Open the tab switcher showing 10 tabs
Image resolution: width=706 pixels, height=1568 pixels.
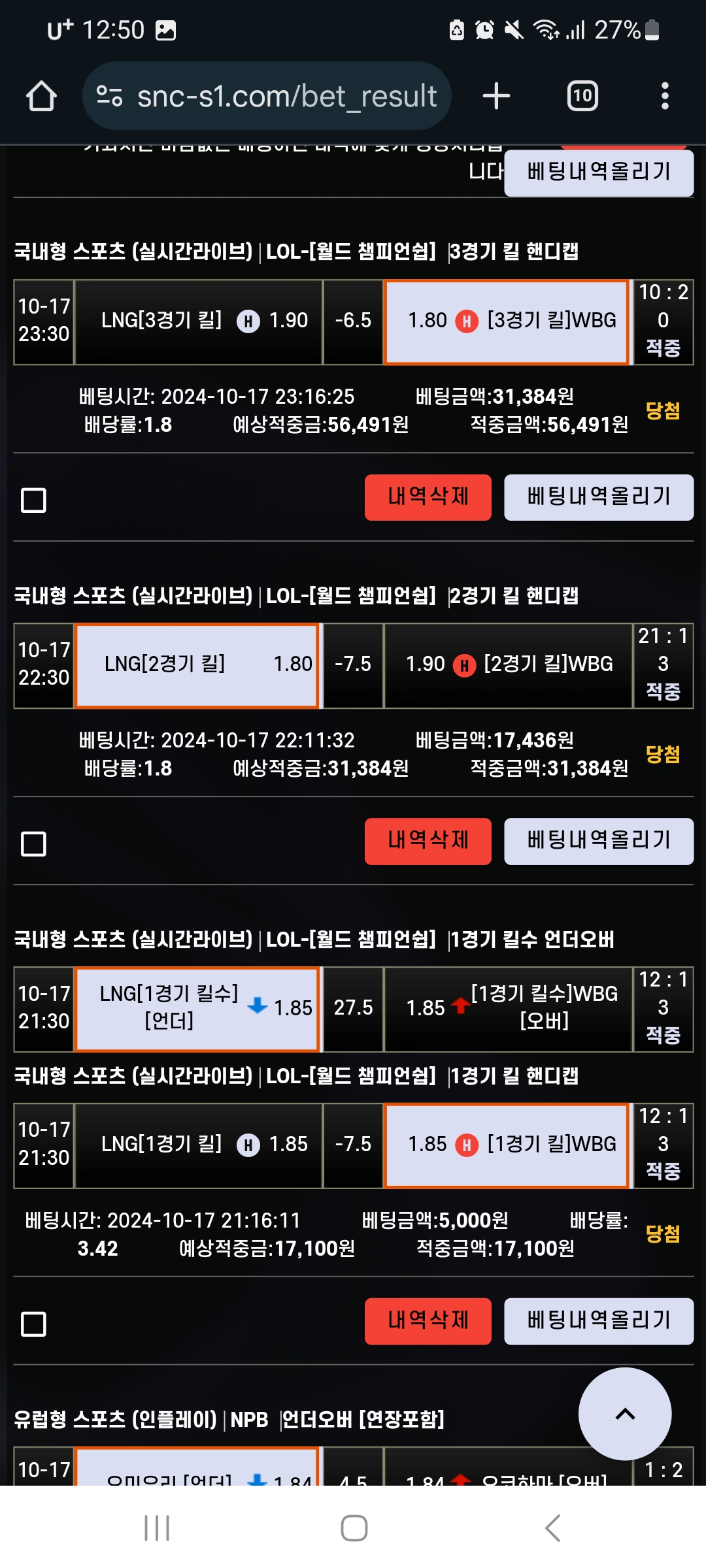[x=582, y=96]
